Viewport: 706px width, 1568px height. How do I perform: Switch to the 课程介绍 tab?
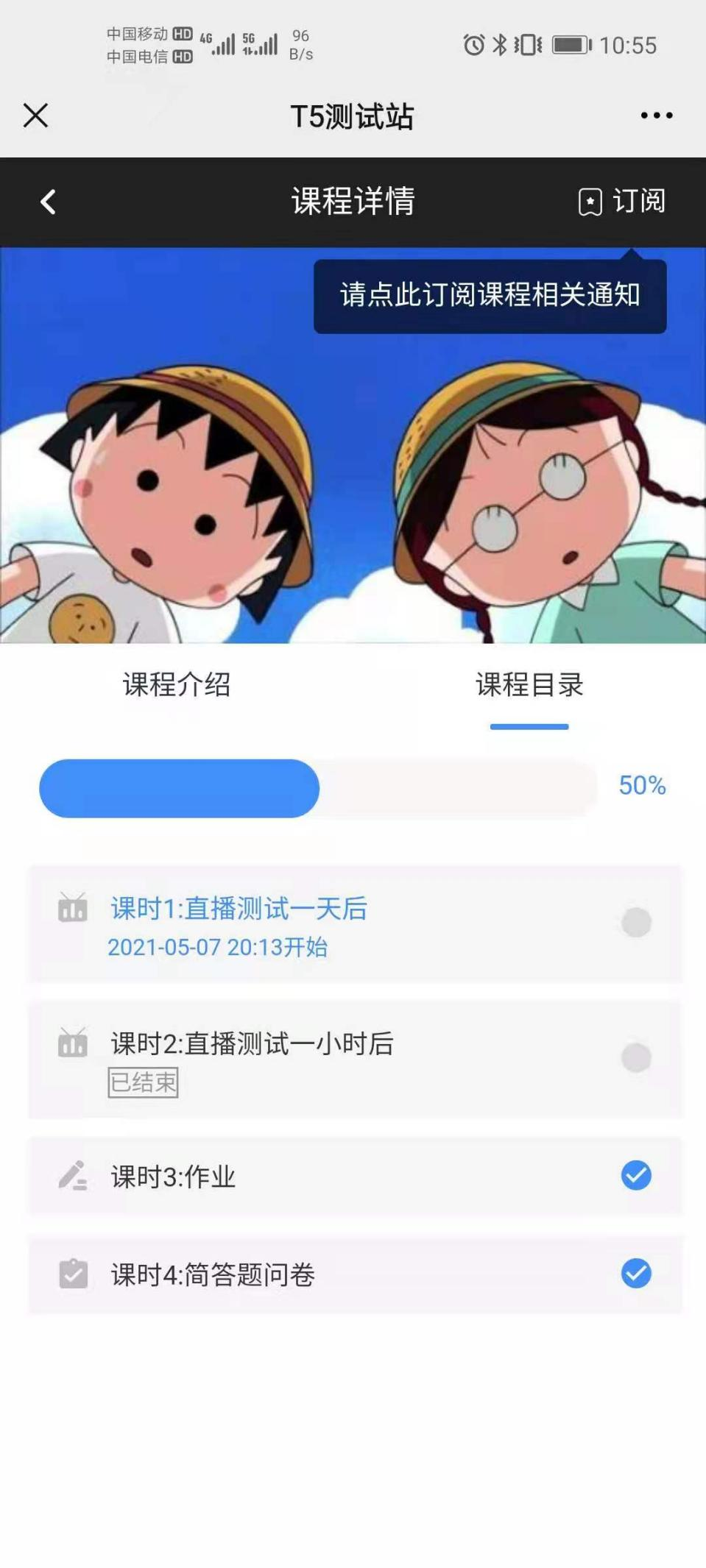177,685
